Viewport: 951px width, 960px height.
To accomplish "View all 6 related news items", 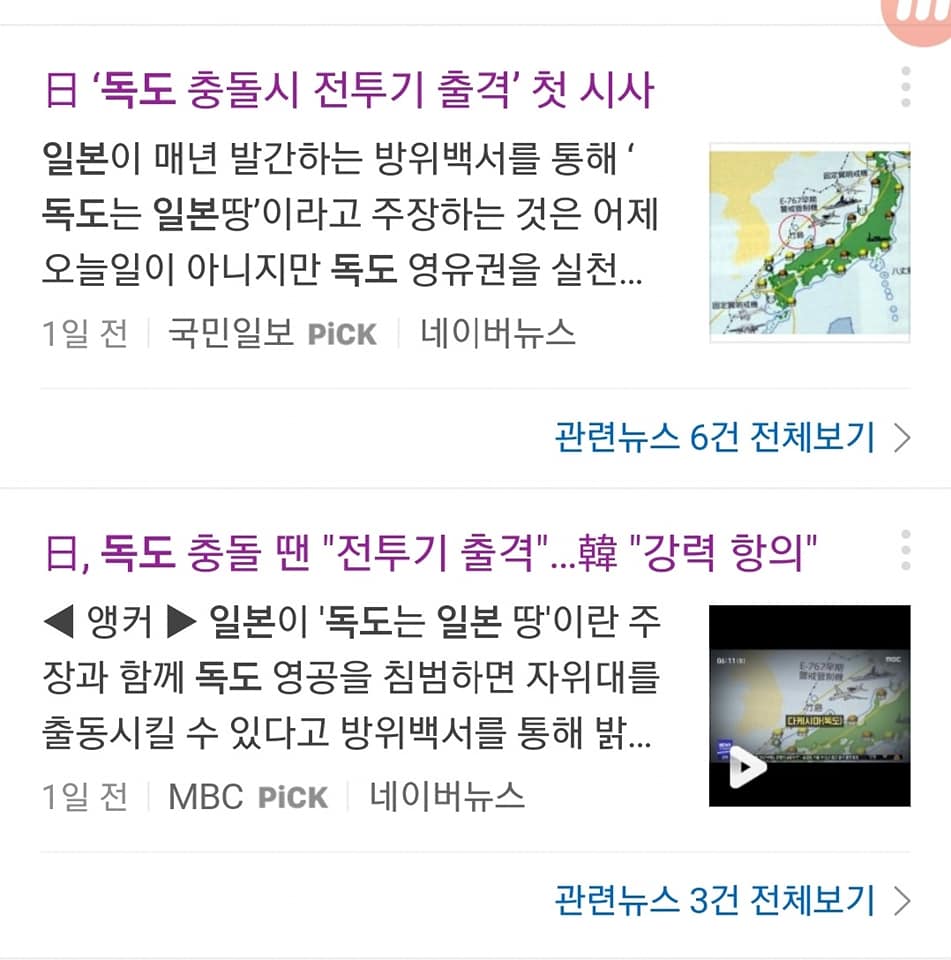I will point(732,437).
